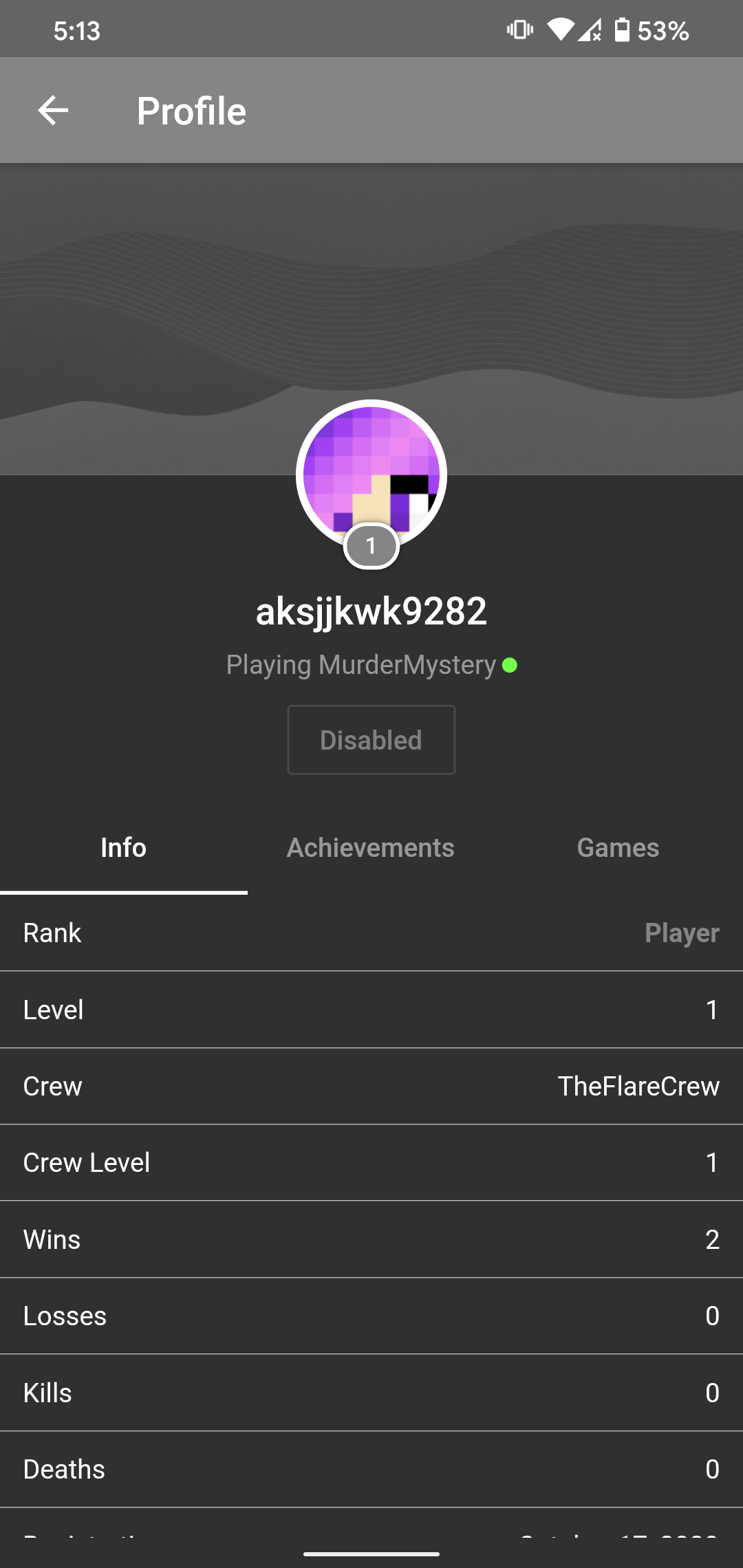This screenshot has width=743, height=1568.
Task: Tap the purple profile avatar
Action: 371,475
